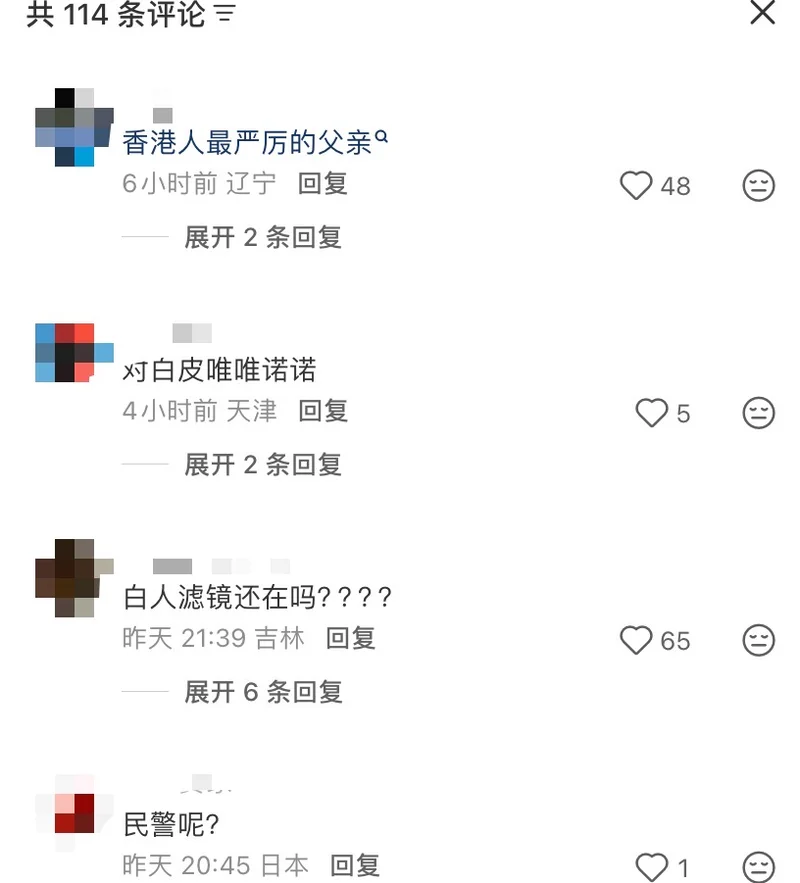Open the comment sort icon beside 114 条评论

coord(226,14)
